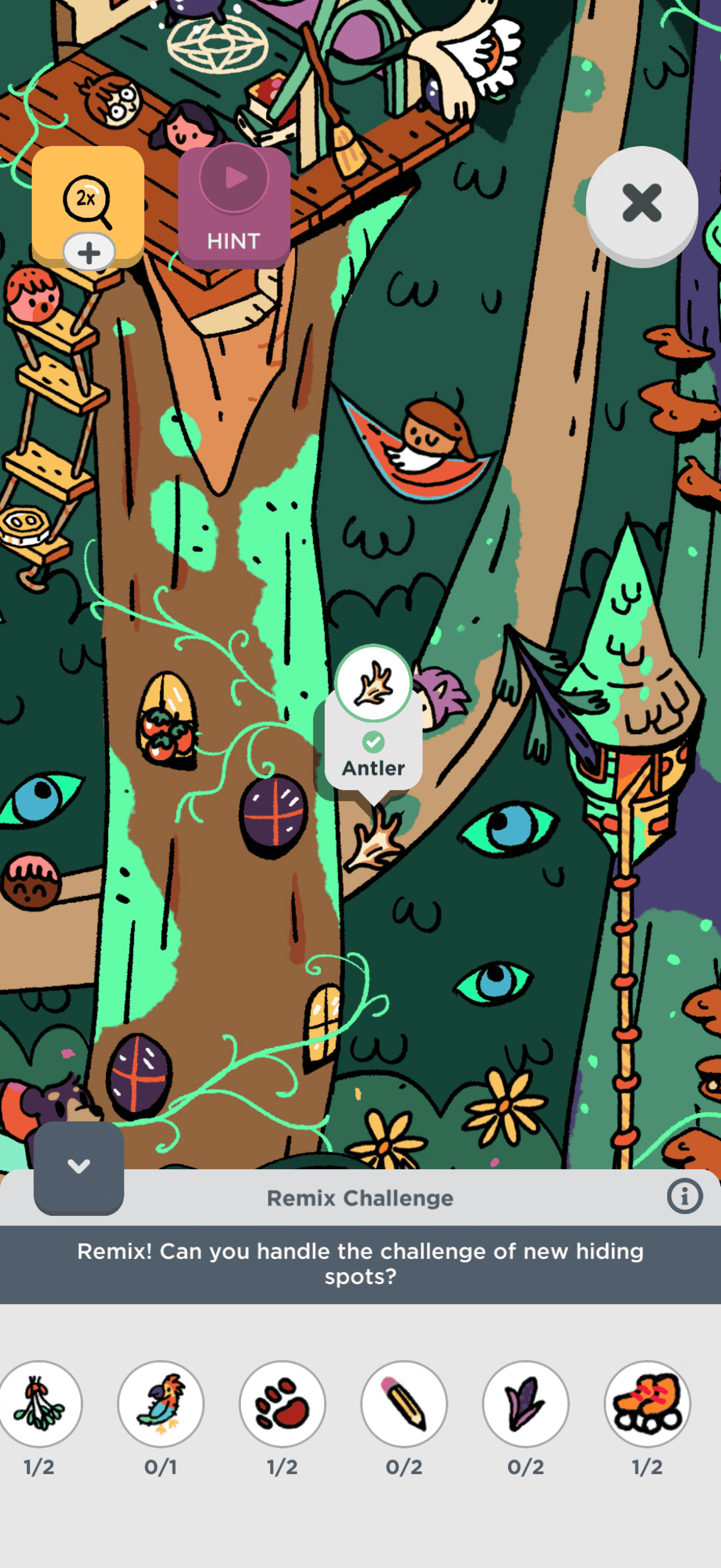The width and height of the screenshot is (721, 1568).
Task: Select the parrot bird item
Action: [161, 1403]
